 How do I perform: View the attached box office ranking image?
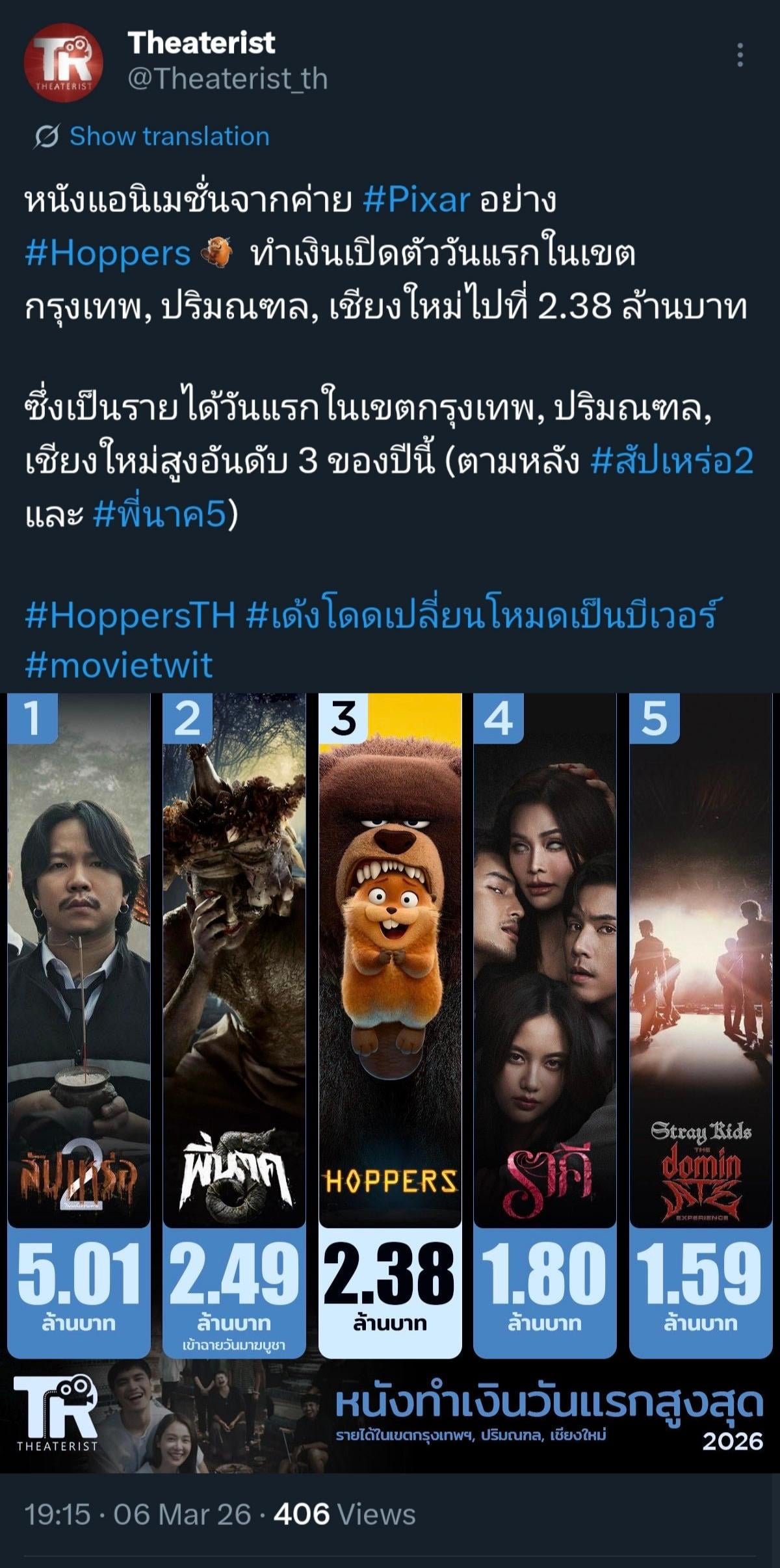pos(390,1079)
